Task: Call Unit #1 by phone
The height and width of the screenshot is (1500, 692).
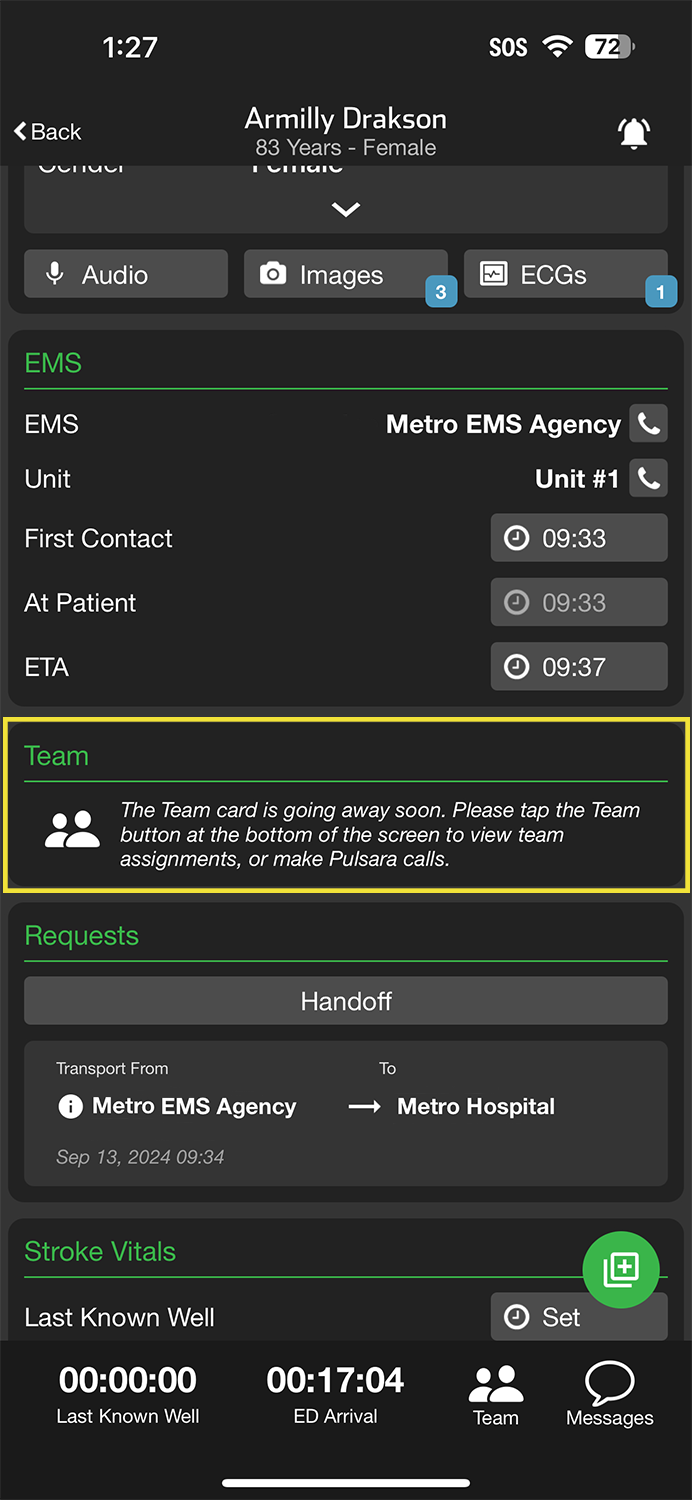Action: click(649, 479)
